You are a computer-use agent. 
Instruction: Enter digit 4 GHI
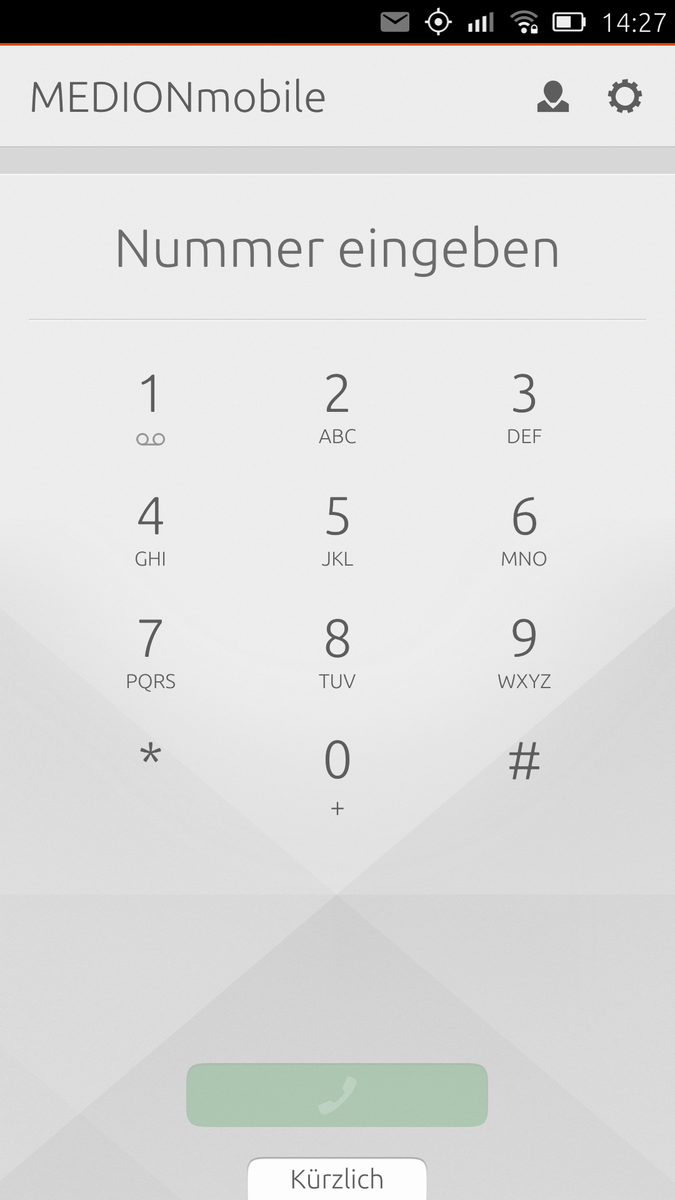(150, 531)
